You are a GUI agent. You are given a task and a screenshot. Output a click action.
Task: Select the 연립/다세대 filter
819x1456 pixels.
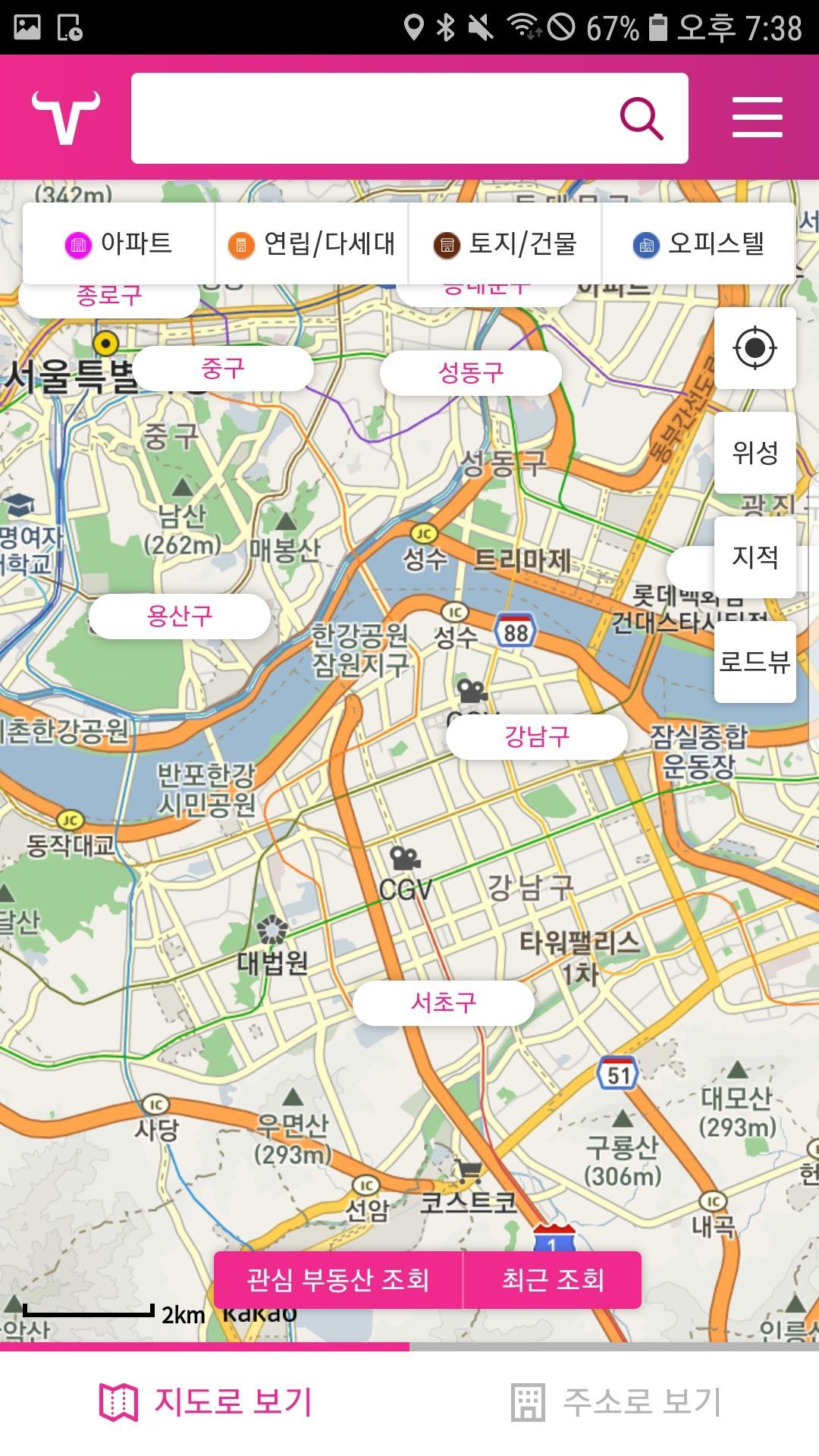point(312,244)
